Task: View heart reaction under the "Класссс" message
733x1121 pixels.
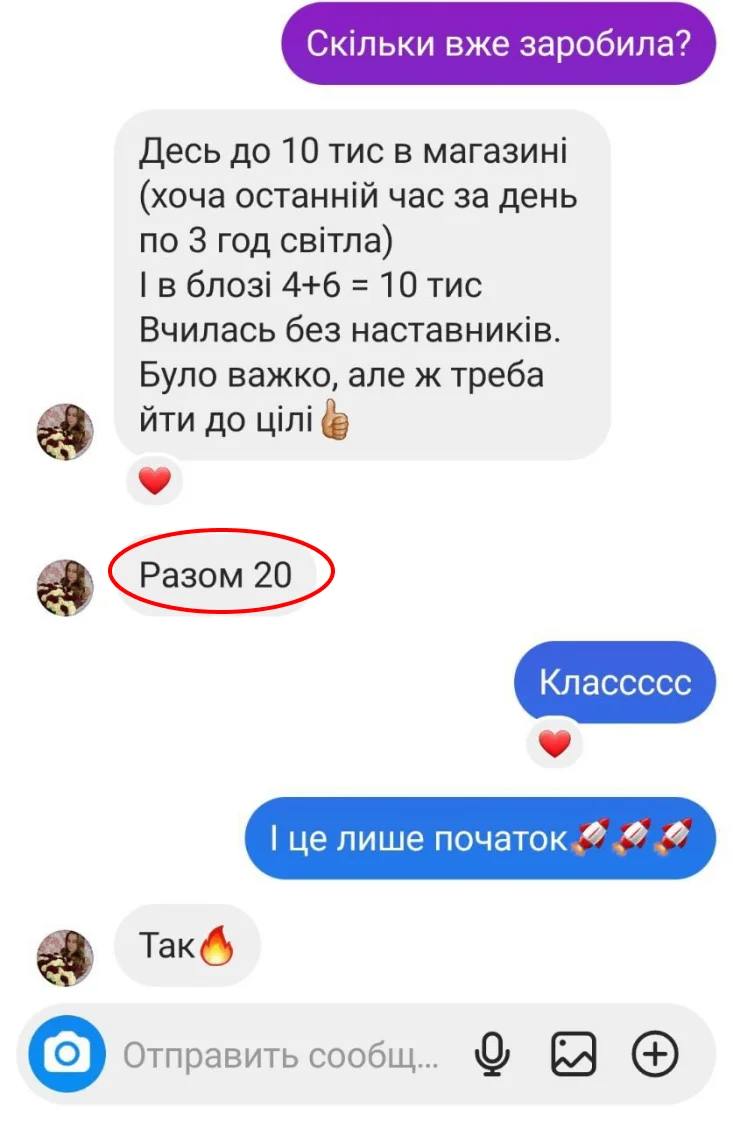Action: [554, 743]
